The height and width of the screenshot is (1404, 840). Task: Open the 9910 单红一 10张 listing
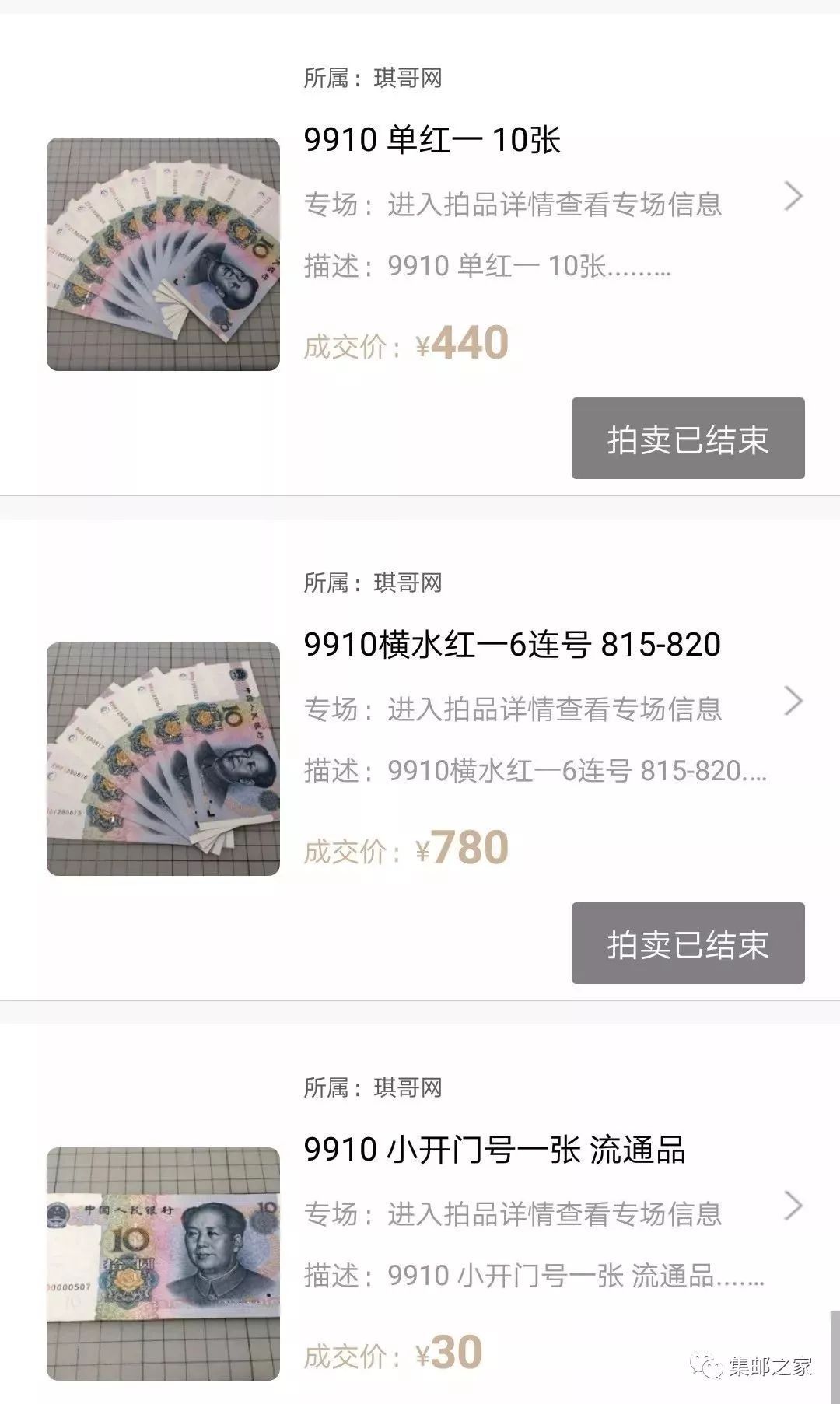[432, 140]
